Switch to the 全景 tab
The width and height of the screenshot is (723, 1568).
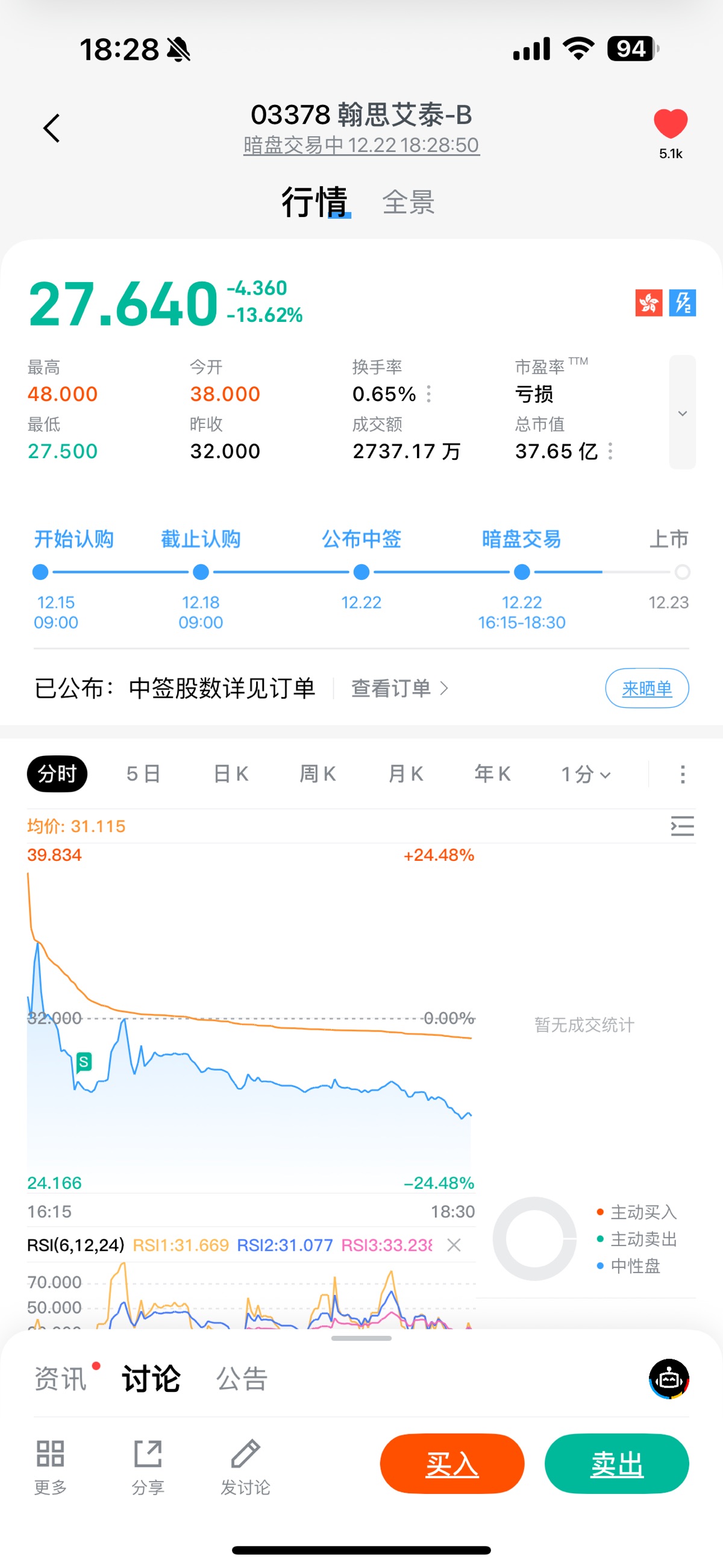pyautogui.click(x=408, y=202)
